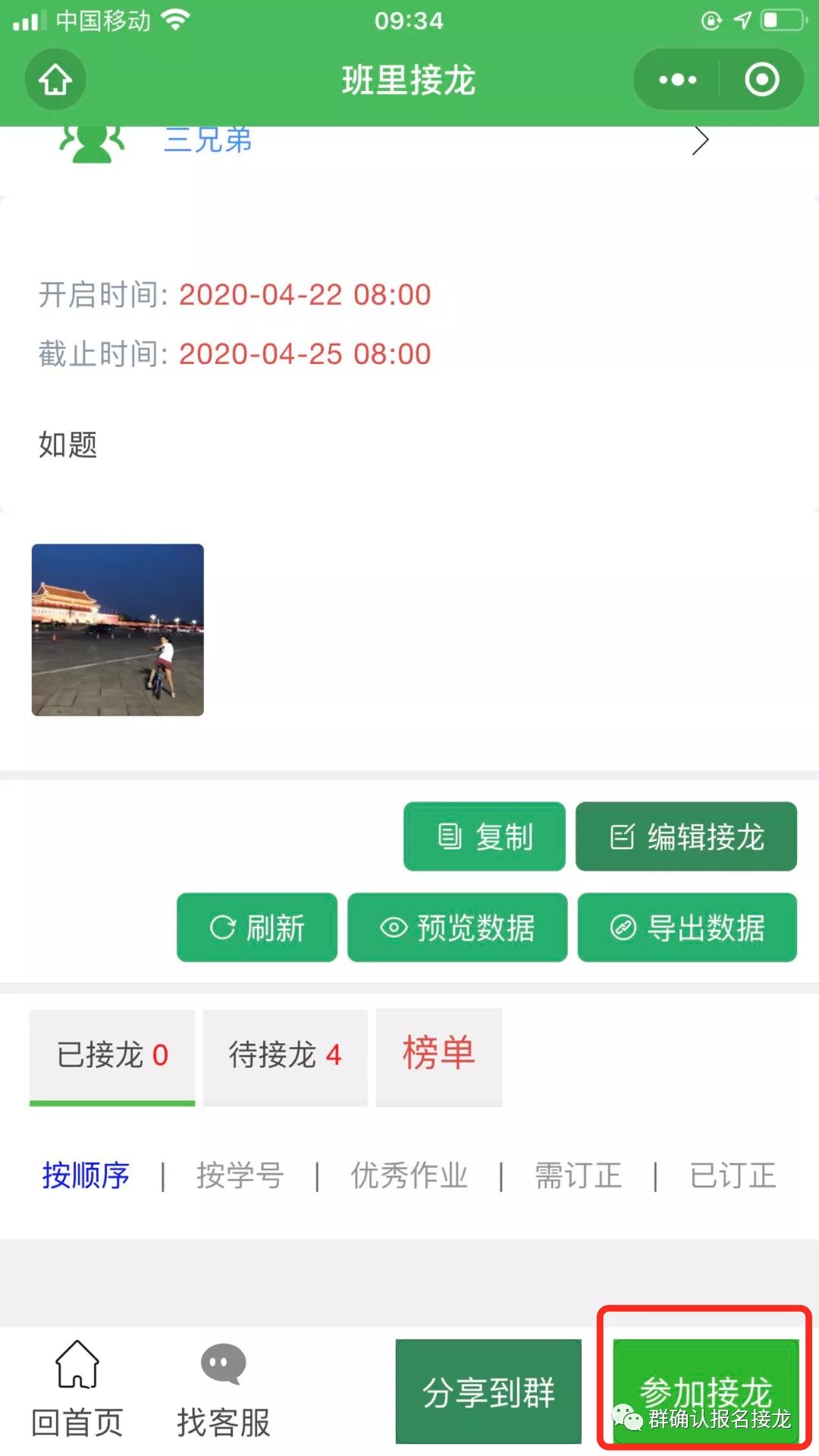The image size is (819, 1456).
Task: Filter by 已订正
Action: (733, 1175)
